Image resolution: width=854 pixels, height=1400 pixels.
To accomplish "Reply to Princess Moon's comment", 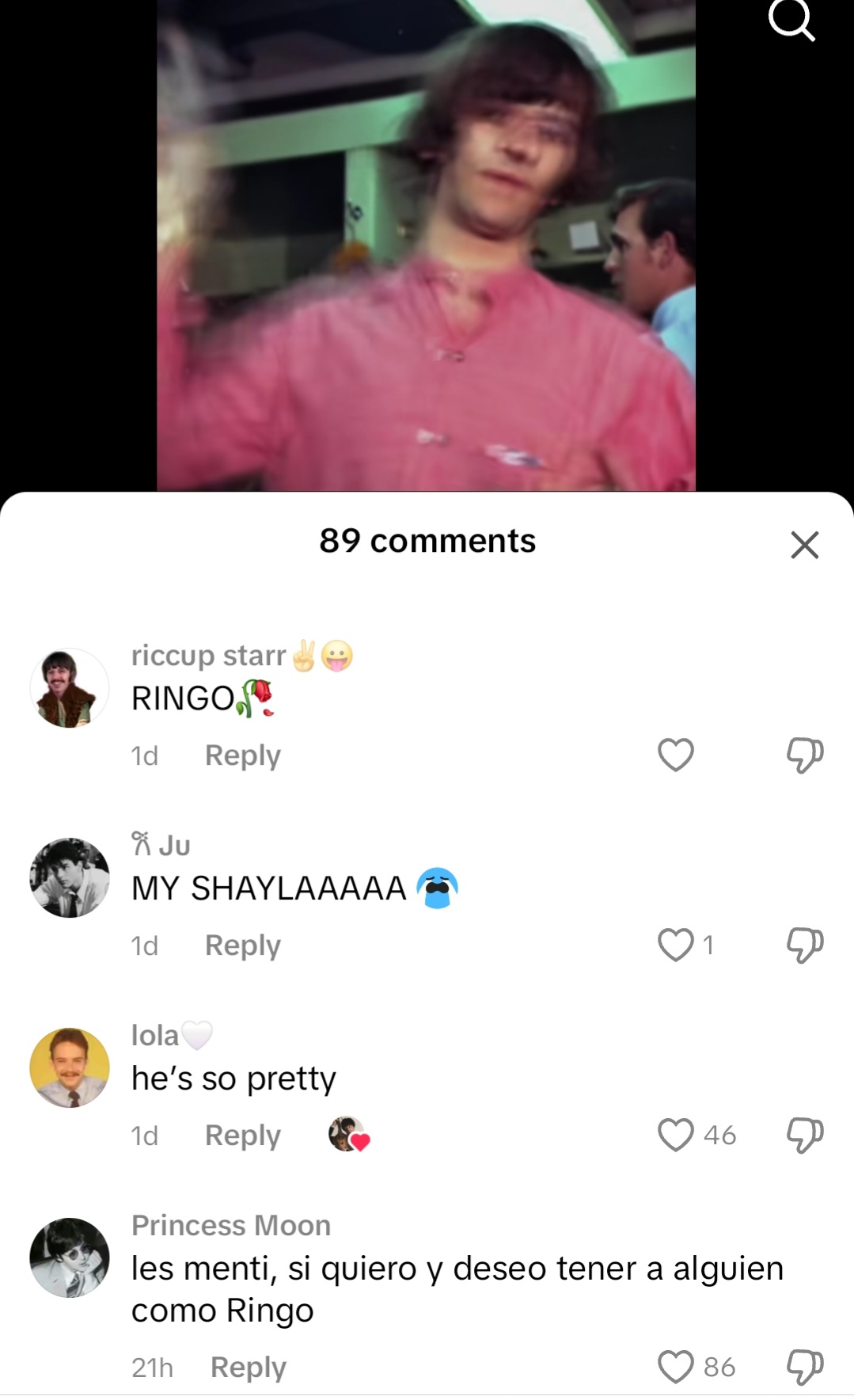I will (x=248, y=1367).
